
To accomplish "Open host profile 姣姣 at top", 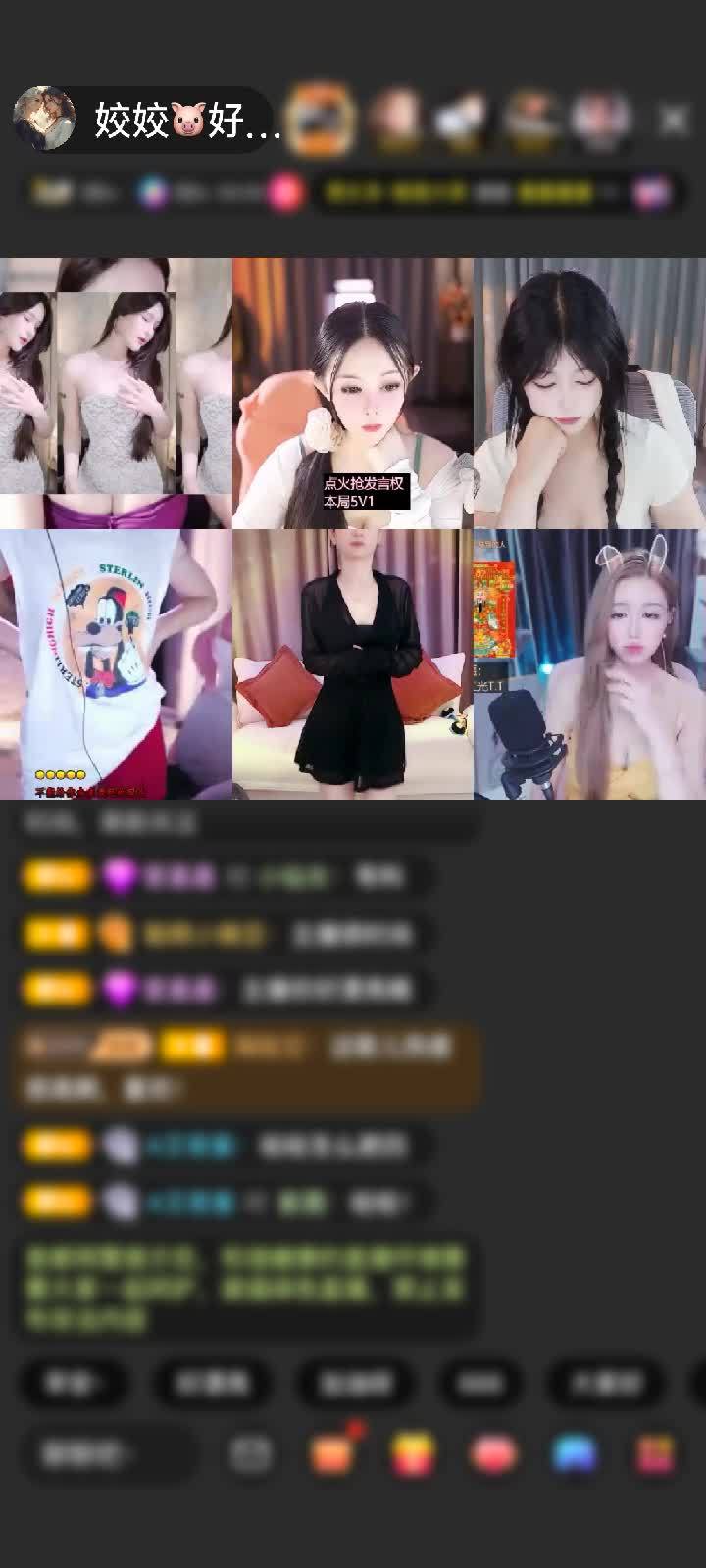I will 147,120.
